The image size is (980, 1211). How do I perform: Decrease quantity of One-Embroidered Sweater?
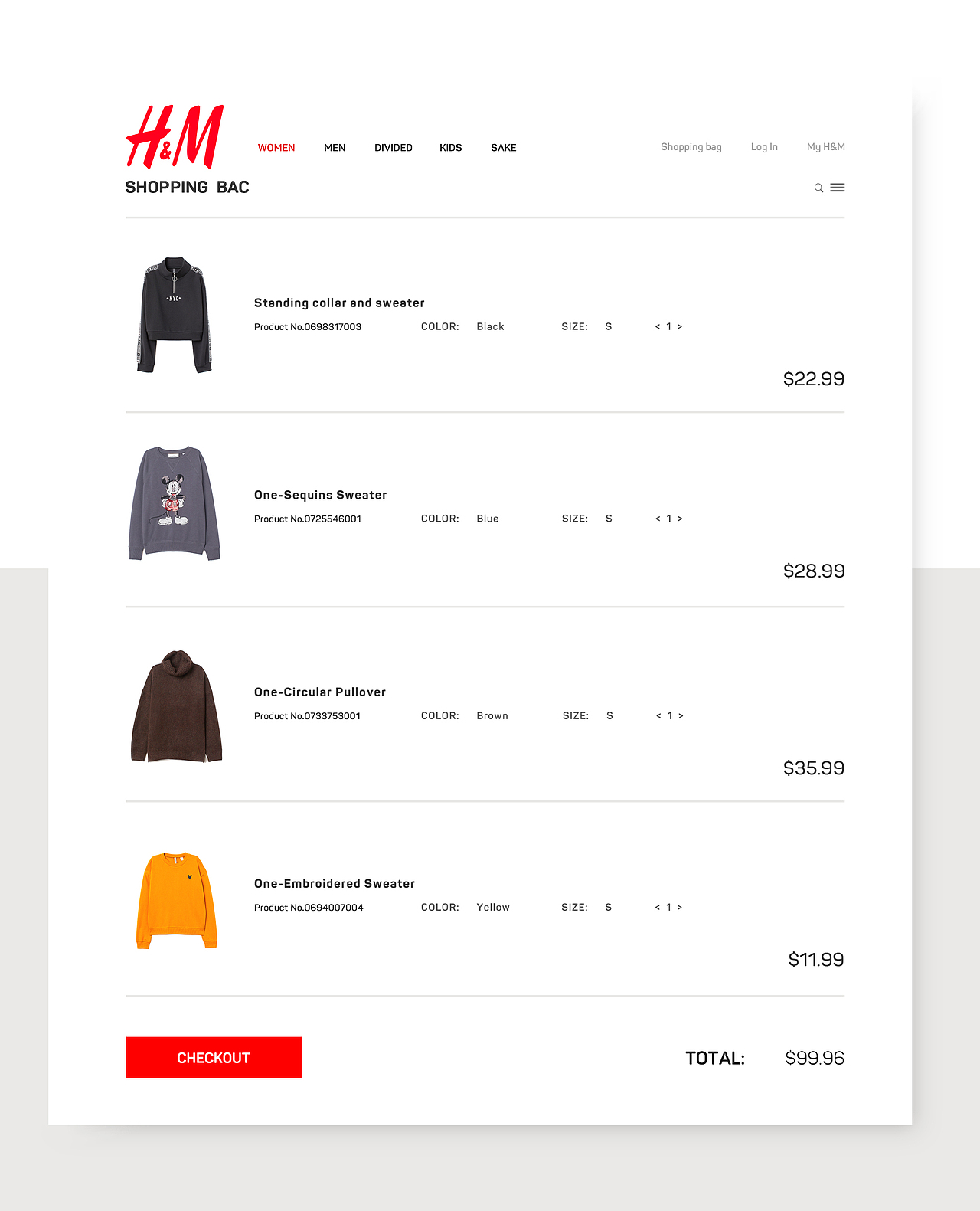(657, 908)
